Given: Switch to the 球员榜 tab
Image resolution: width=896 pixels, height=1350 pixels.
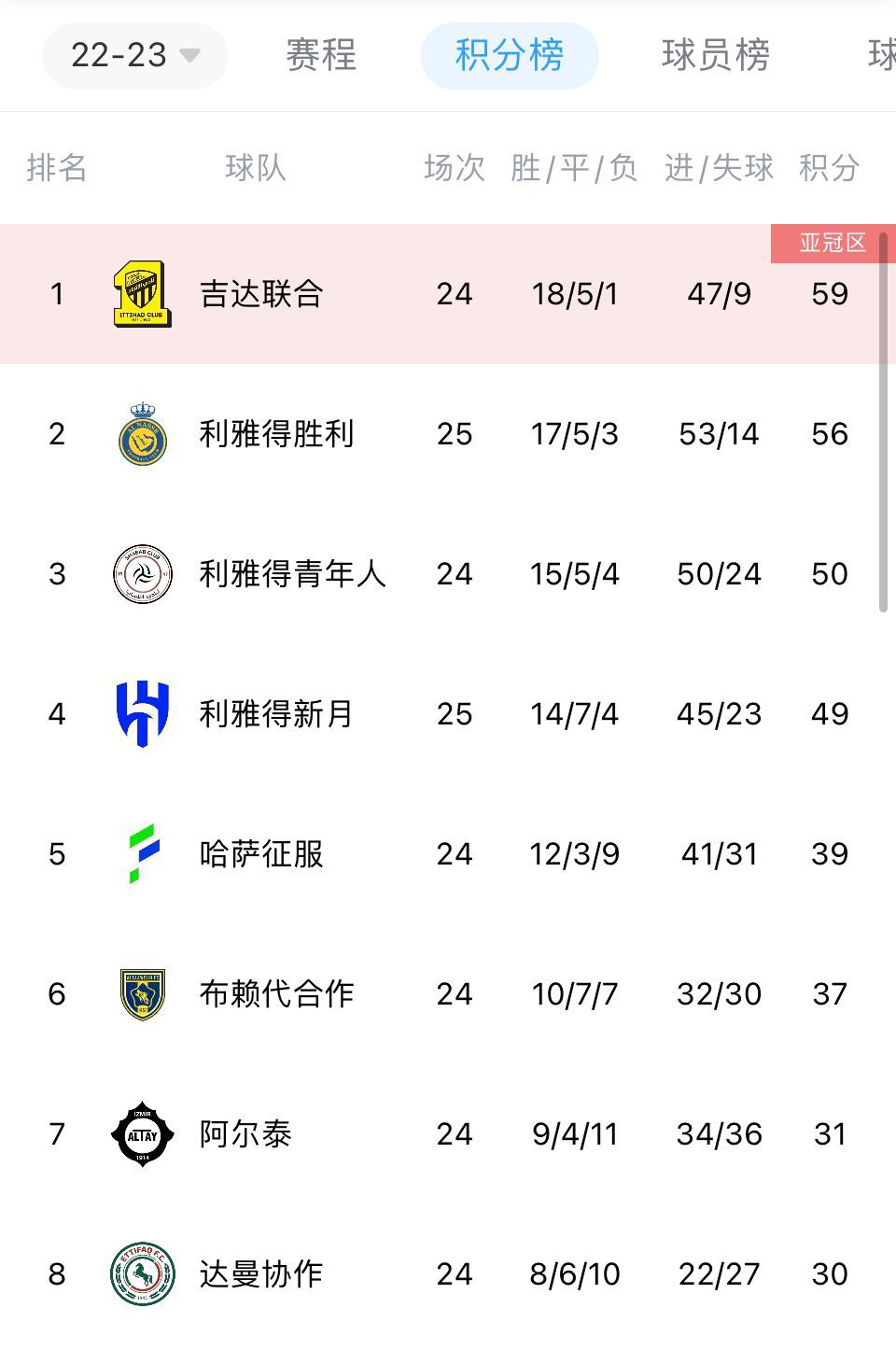Looking at the screenshot, I should (716, 56).
